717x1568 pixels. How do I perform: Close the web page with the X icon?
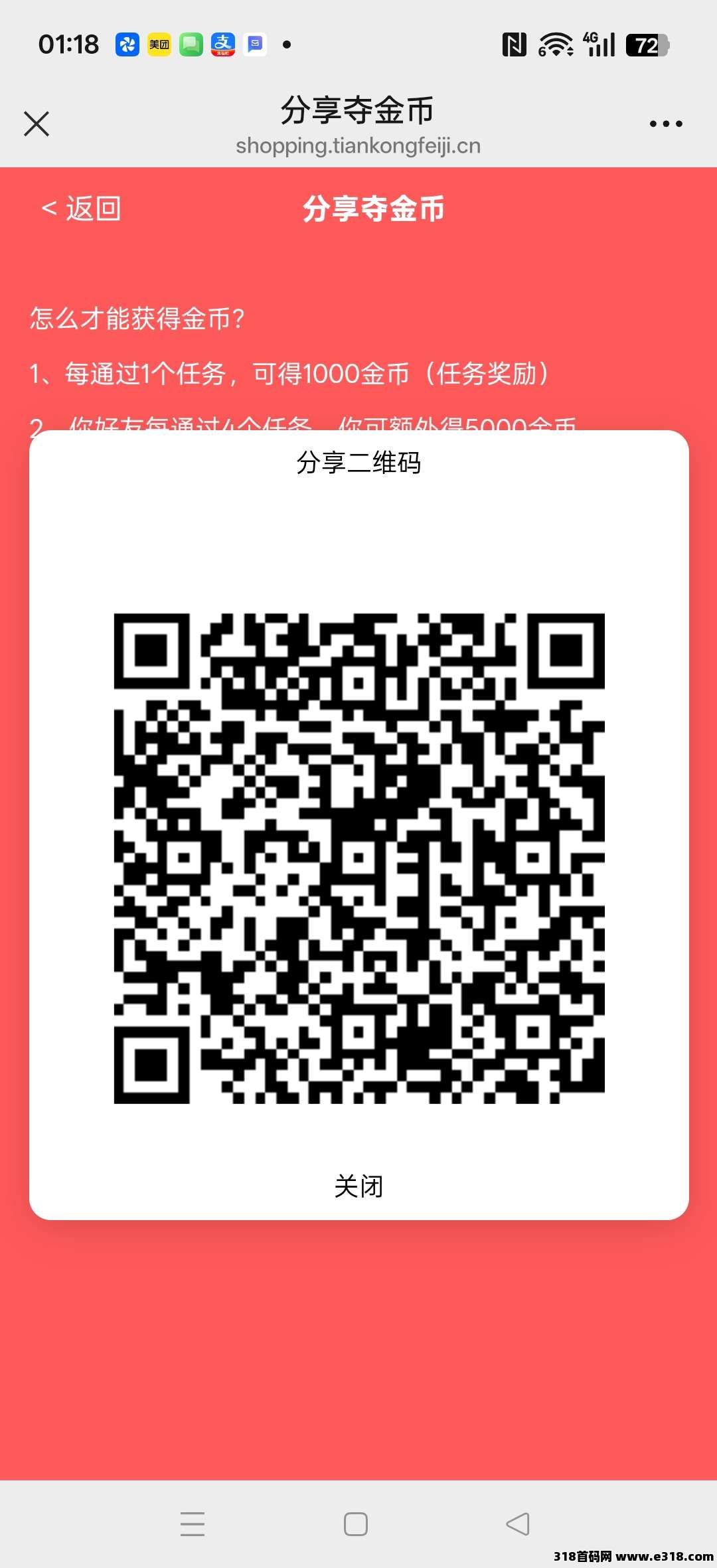point(37,123)
